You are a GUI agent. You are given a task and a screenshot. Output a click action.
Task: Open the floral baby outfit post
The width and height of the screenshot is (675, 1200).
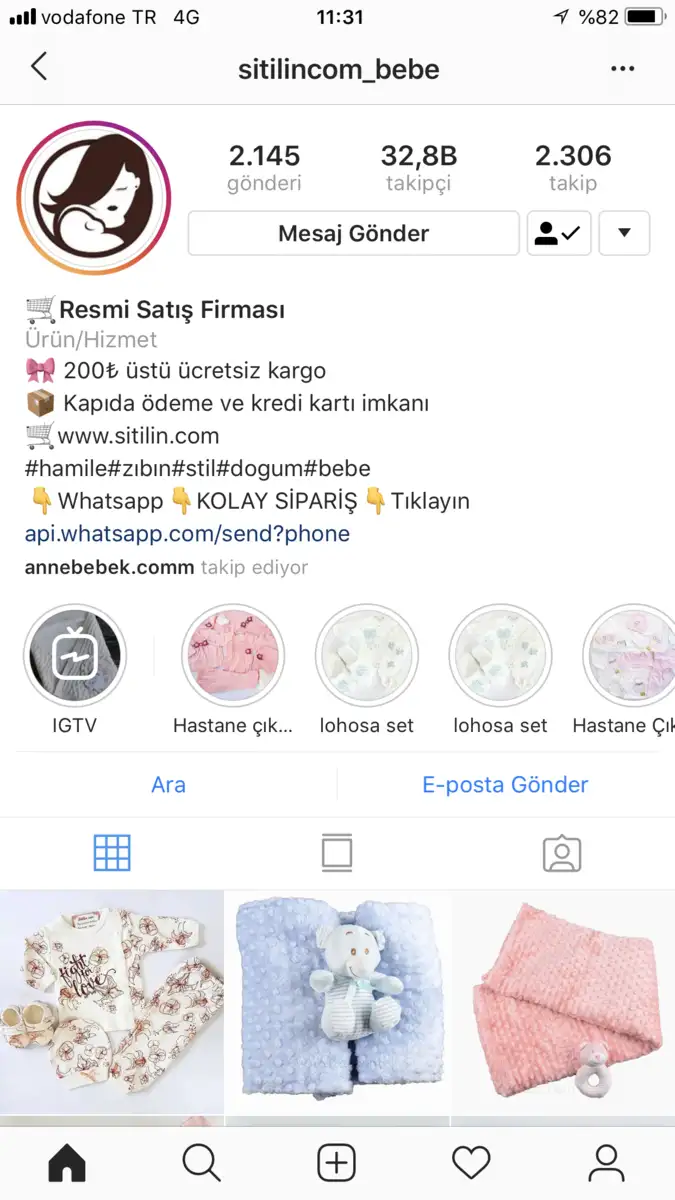(111, 1002)
